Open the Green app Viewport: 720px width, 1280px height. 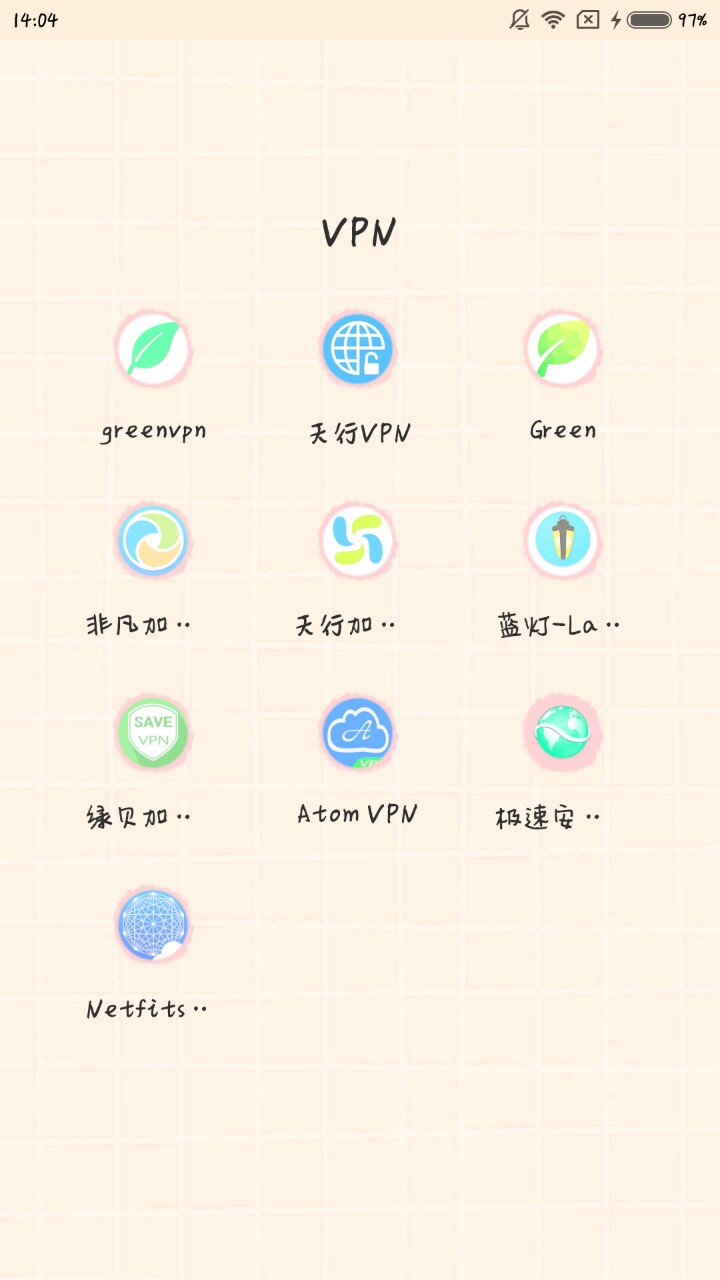(x=562, y=350)
